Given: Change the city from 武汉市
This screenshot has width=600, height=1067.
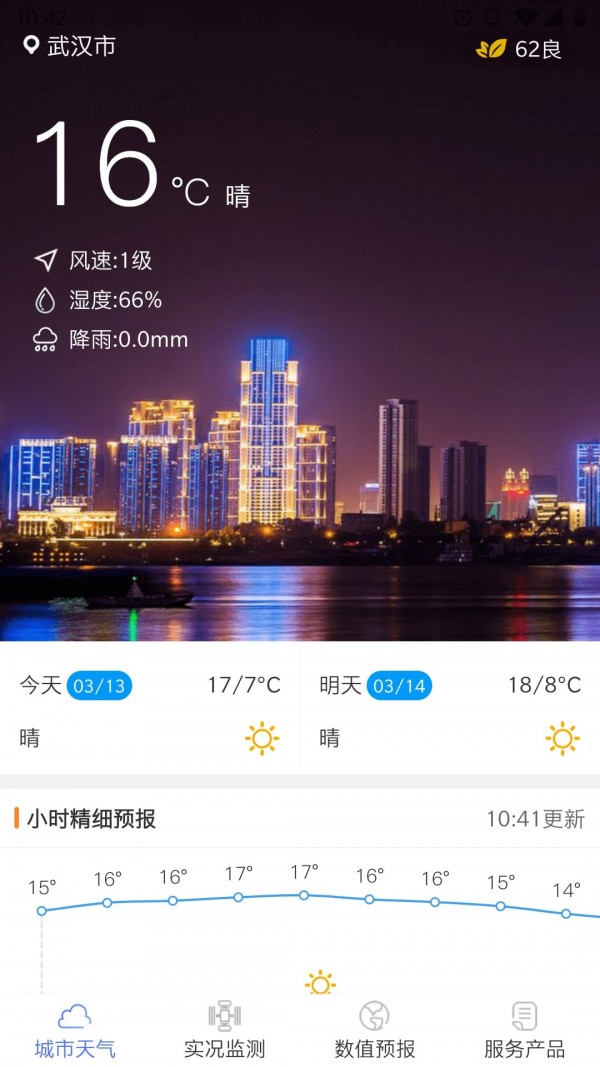Looking at the screenshot, I should tap(70, 46).
